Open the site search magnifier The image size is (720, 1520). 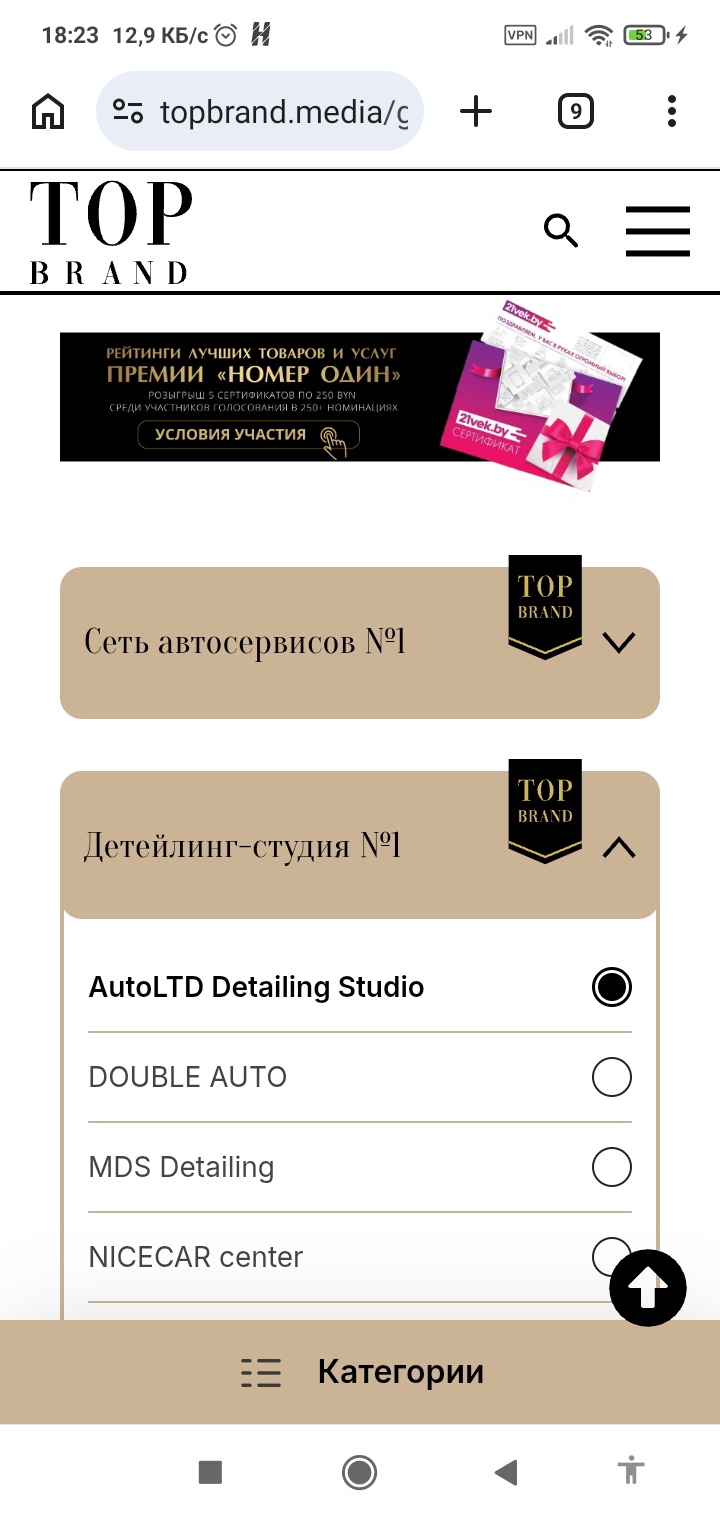point(561,231)
